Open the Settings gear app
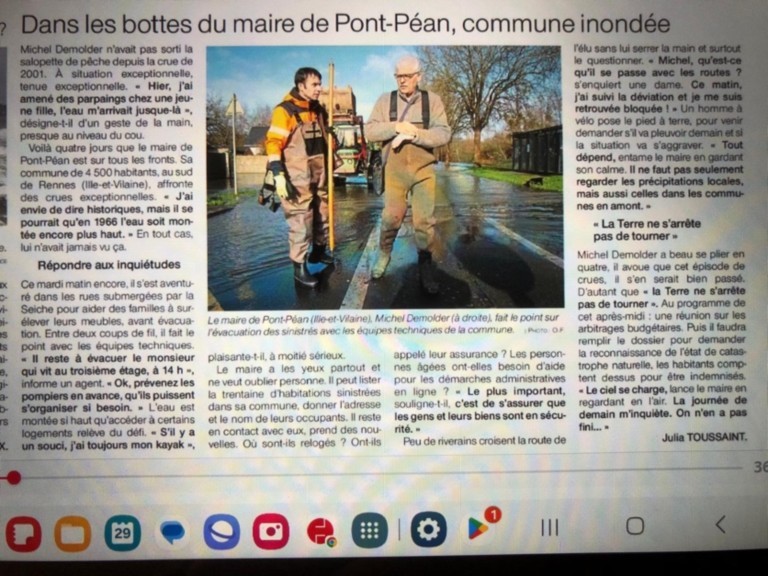768x576 pixels. pyautogui.click(x=428, y=529)
